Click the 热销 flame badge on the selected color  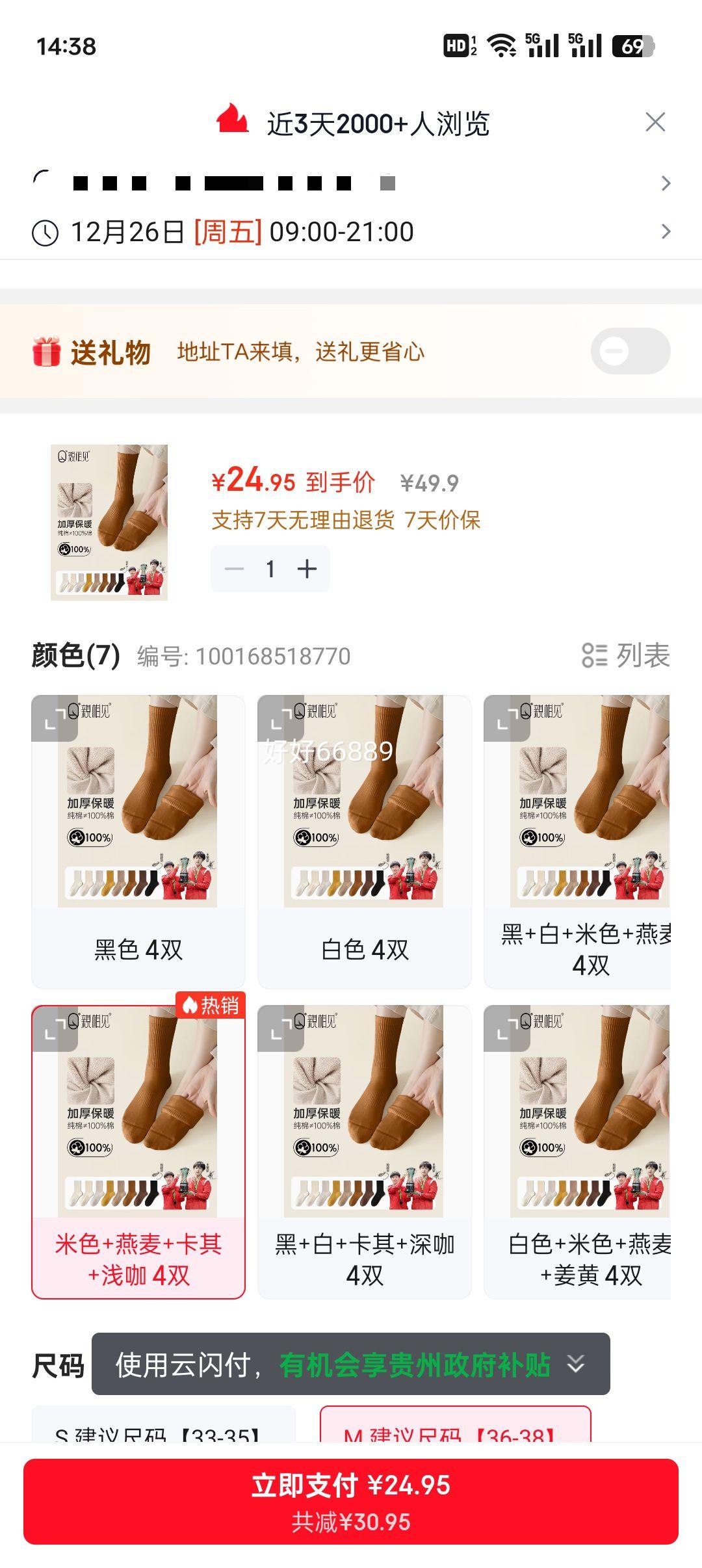(x=213, y=1005)
